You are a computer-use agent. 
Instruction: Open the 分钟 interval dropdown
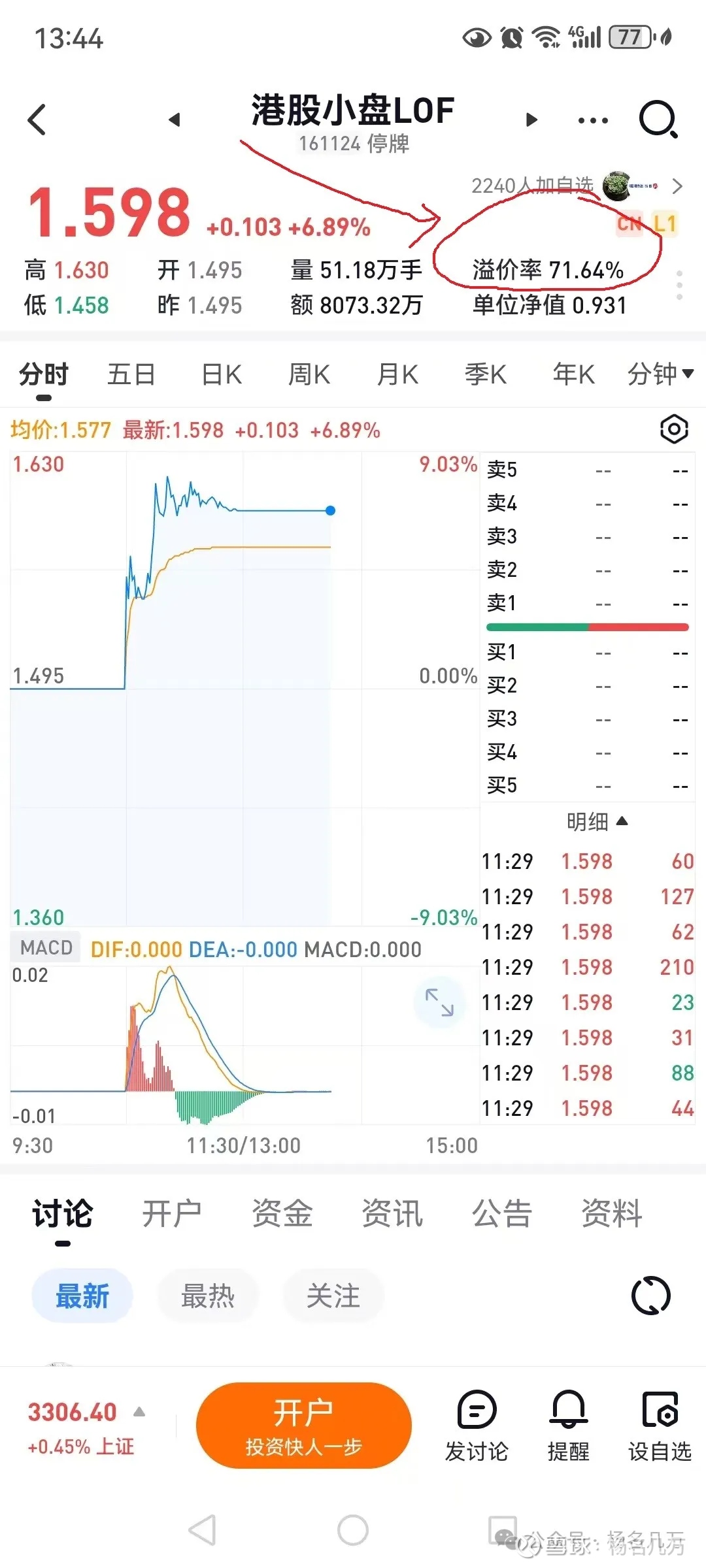(660, 374)
